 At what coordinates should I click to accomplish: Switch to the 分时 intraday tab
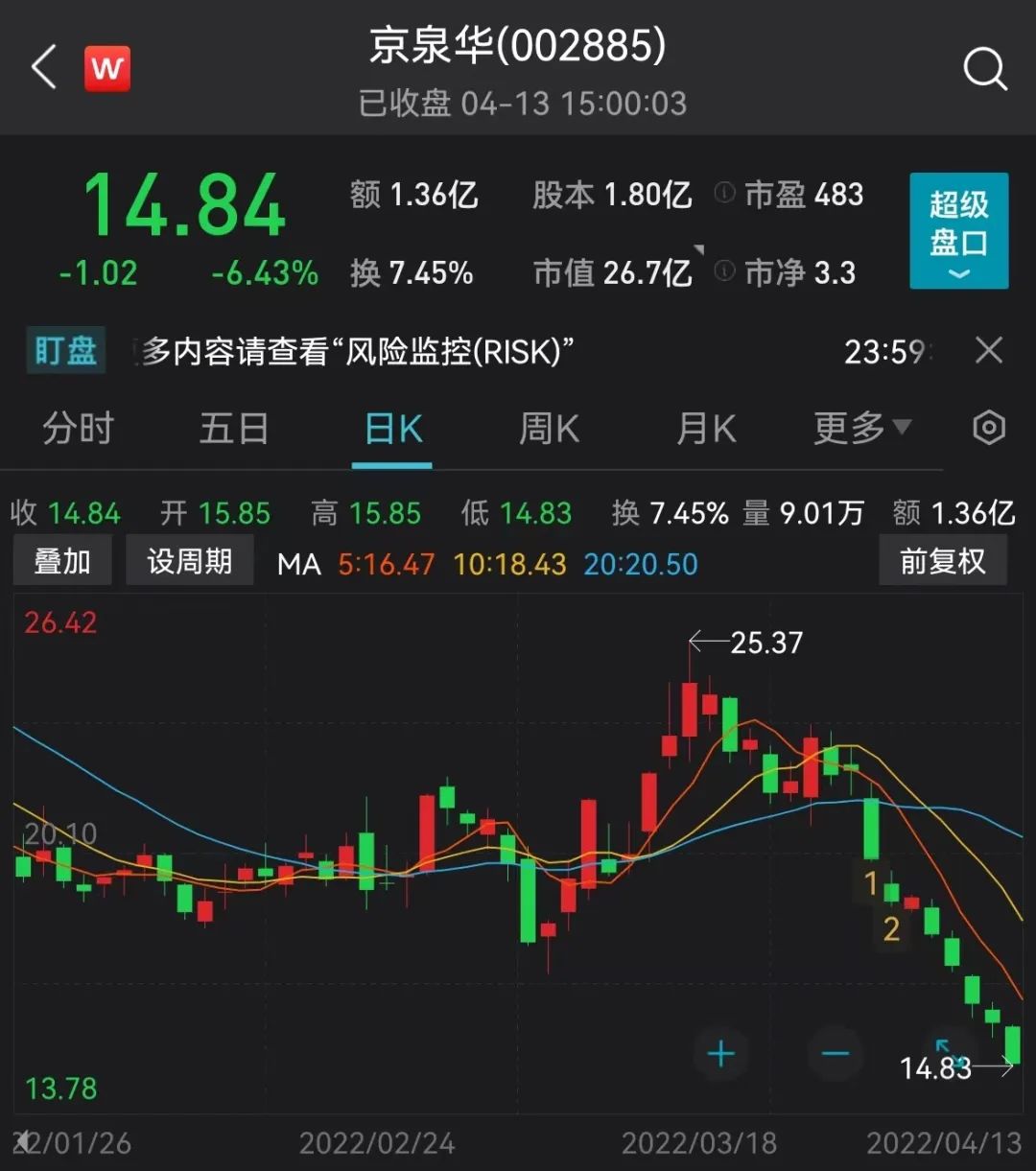pos(79,429)
